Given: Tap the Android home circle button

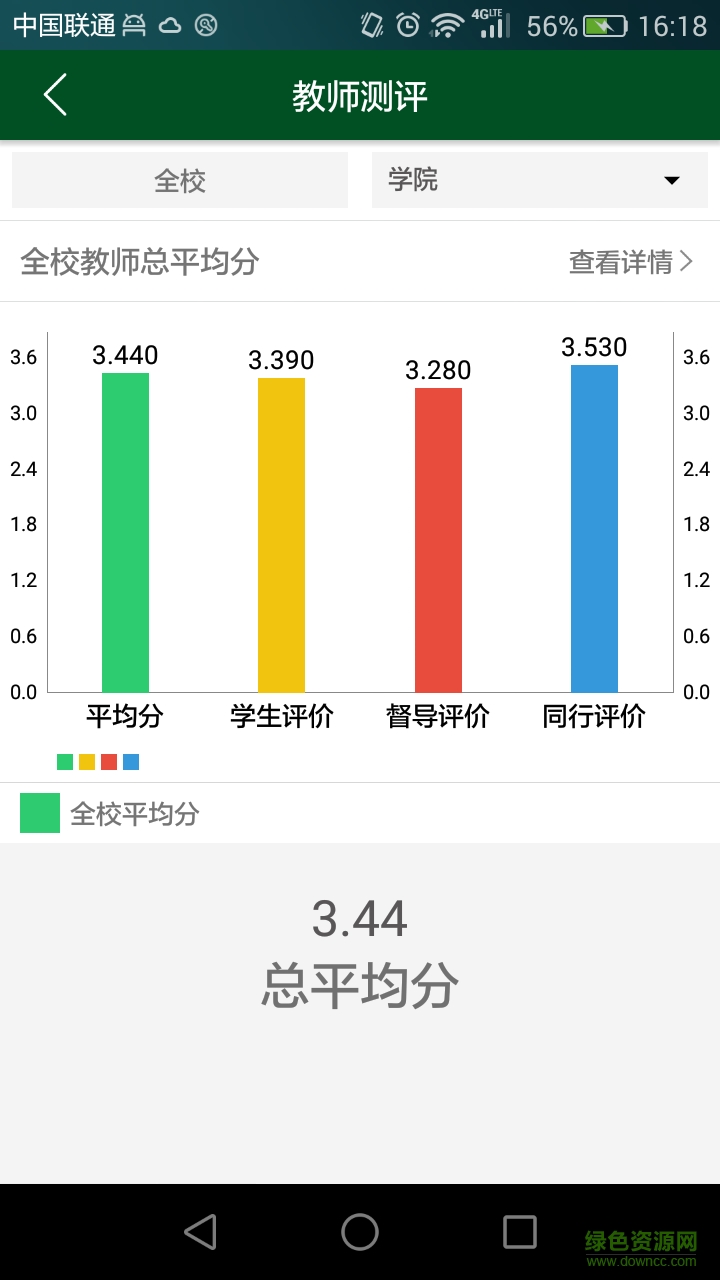Looking at the screenshot, I should click(x=360, y=1232).
